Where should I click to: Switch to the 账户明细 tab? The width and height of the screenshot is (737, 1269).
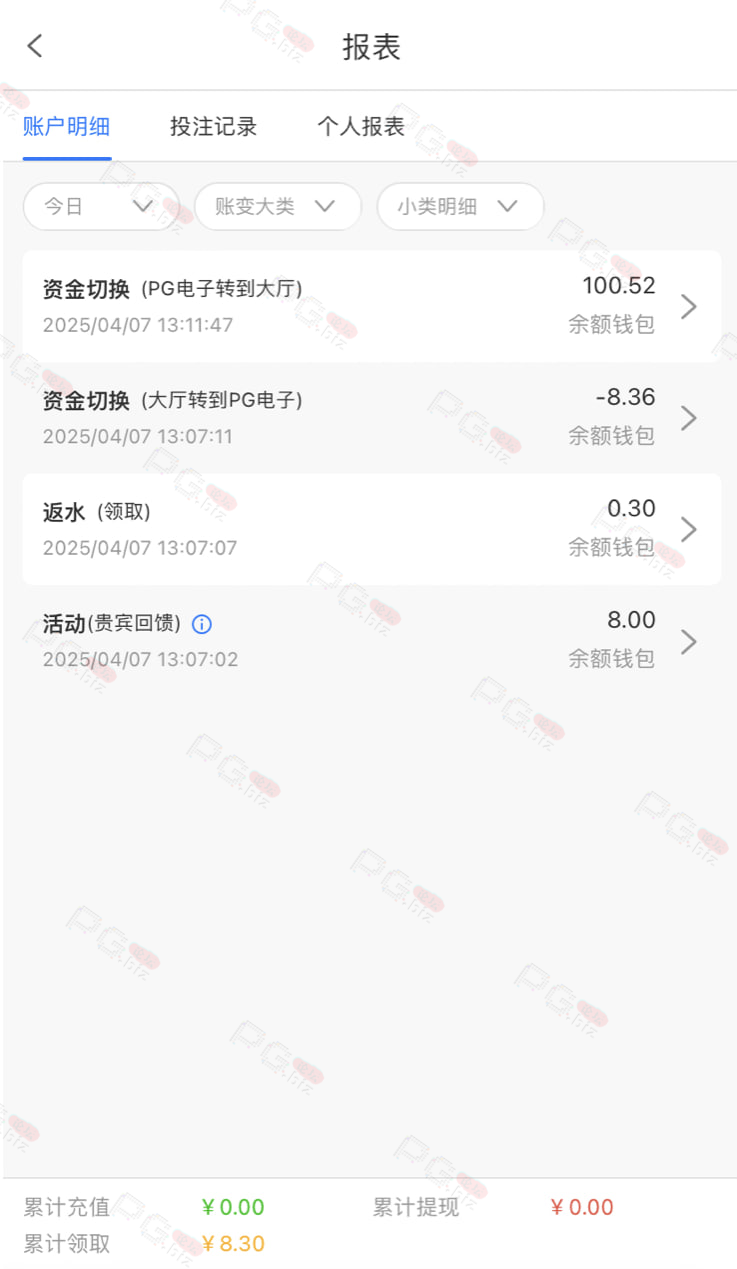66,126
